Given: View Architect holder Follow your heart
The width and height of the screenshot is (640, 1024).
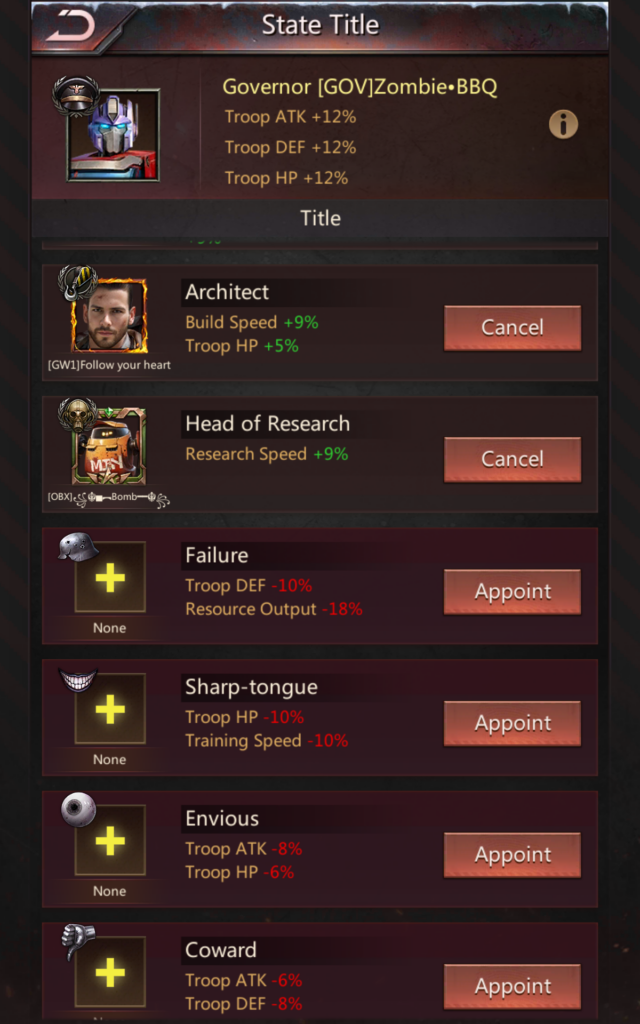Looking at the screenshot, I should point(109,316).
